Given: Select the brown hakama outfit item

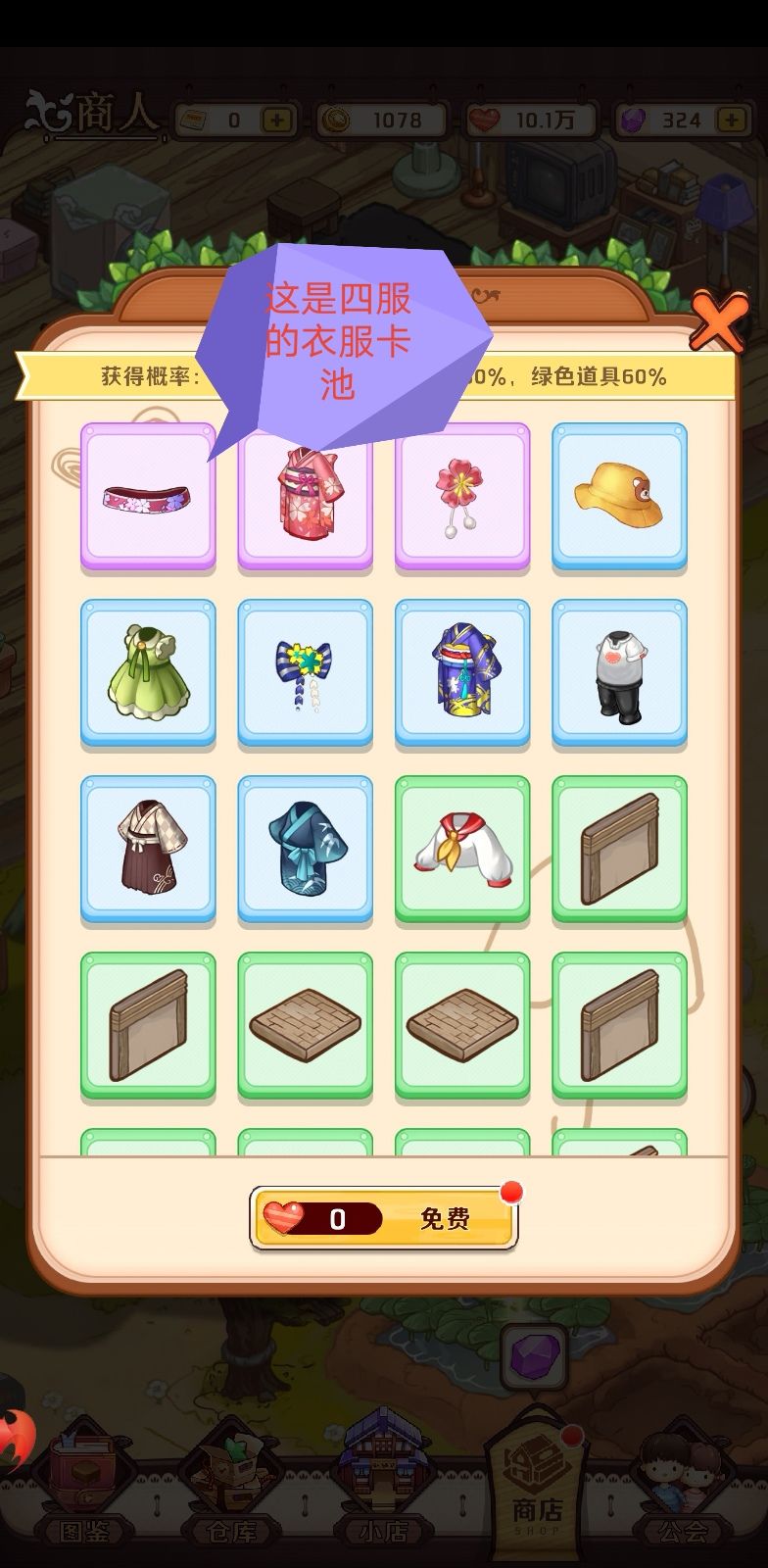Looking at the screenshot, I should click(148, 849).
